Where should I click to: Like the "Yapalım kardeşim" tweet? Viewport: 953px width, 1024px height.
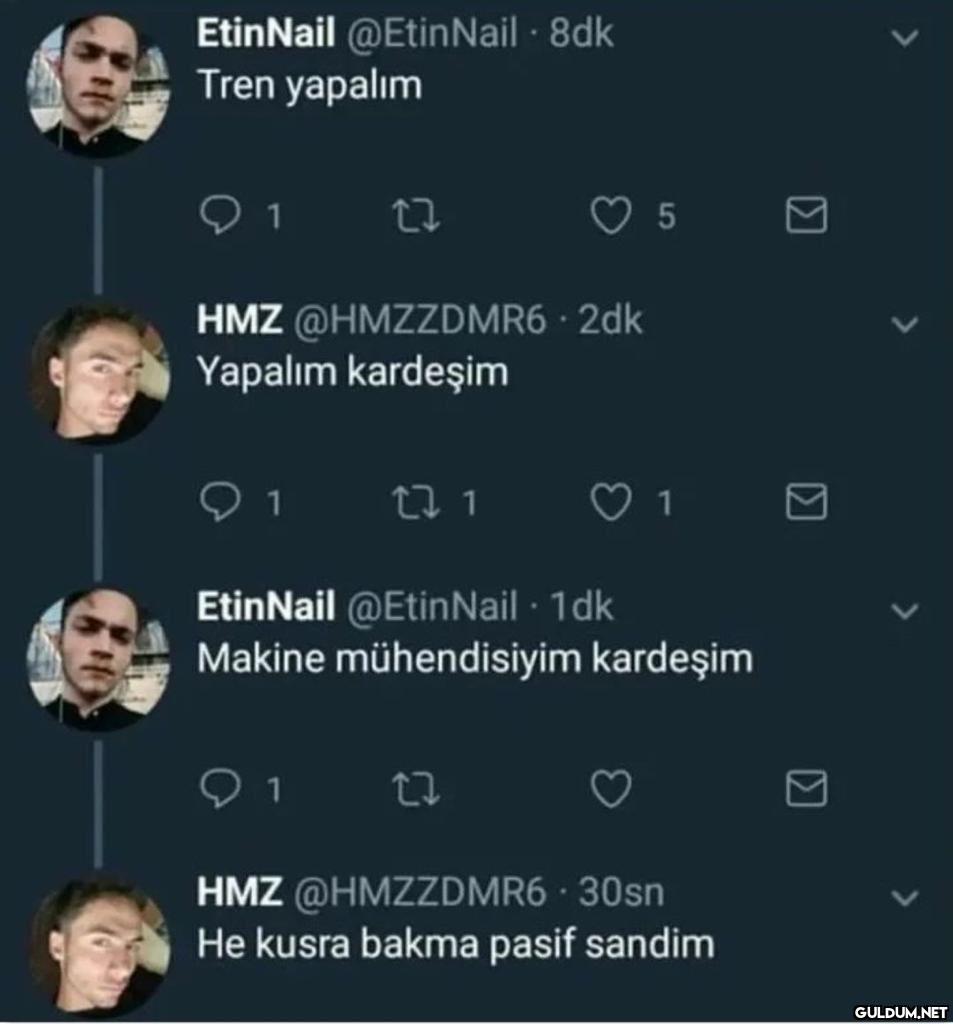pyautogui.click(x=610, y=505)
